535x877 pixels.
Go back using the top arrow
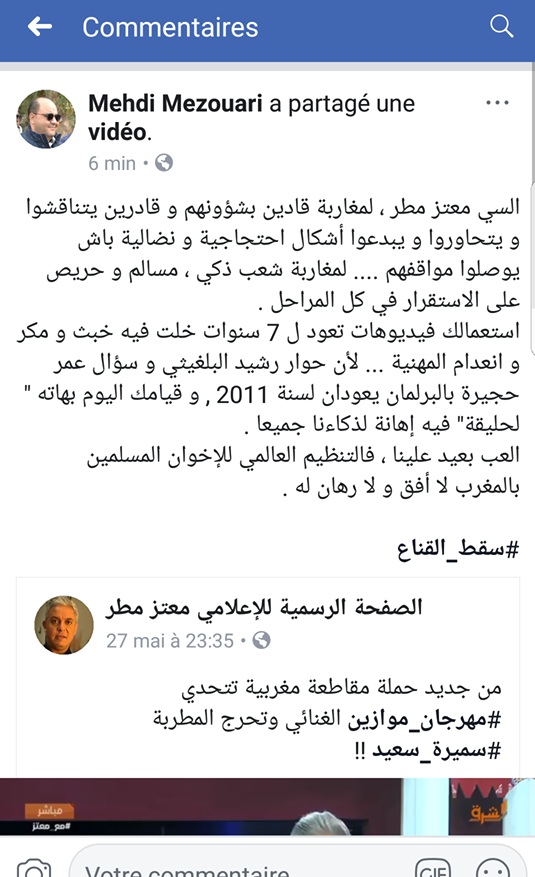point(40,26)
